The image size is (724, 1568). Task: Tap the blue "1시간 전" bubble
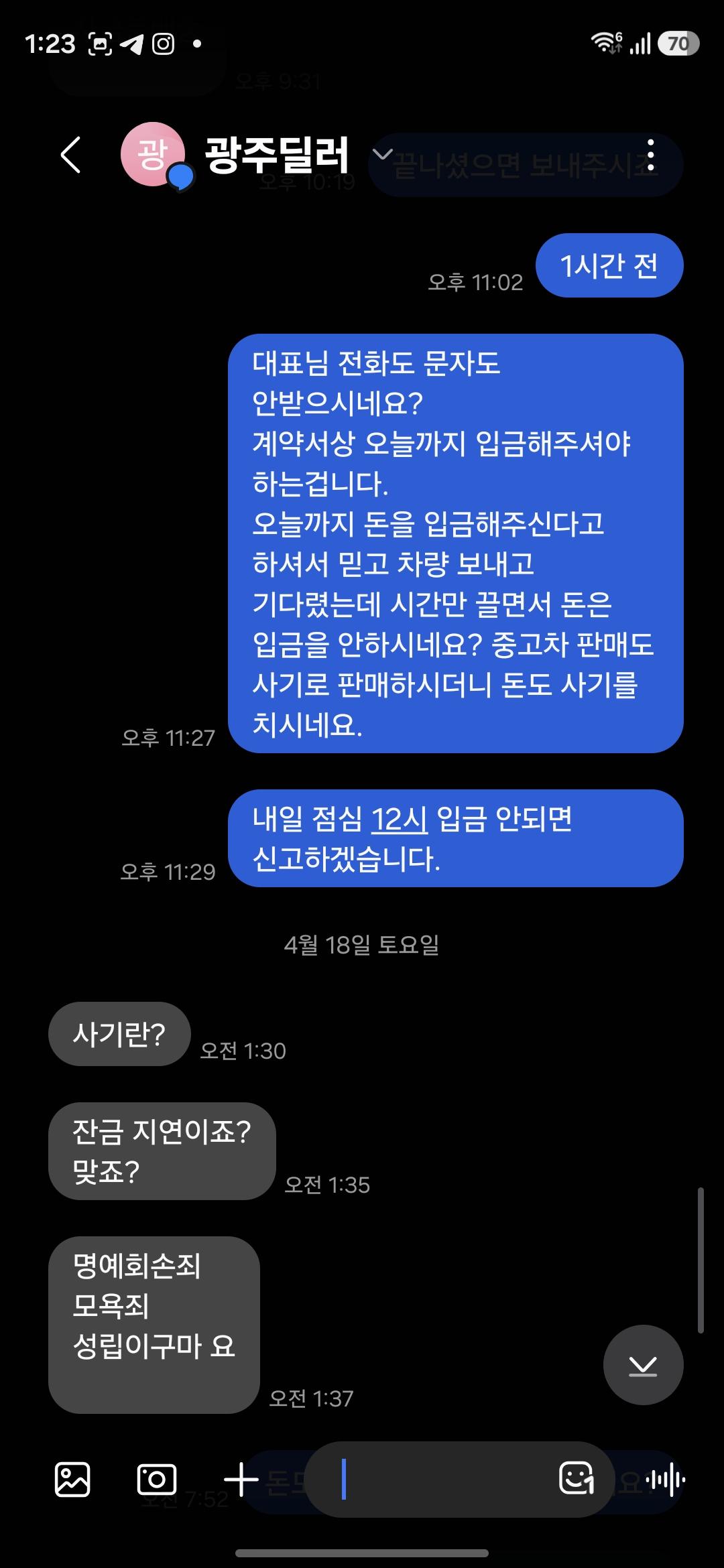(x=609, y=266)
